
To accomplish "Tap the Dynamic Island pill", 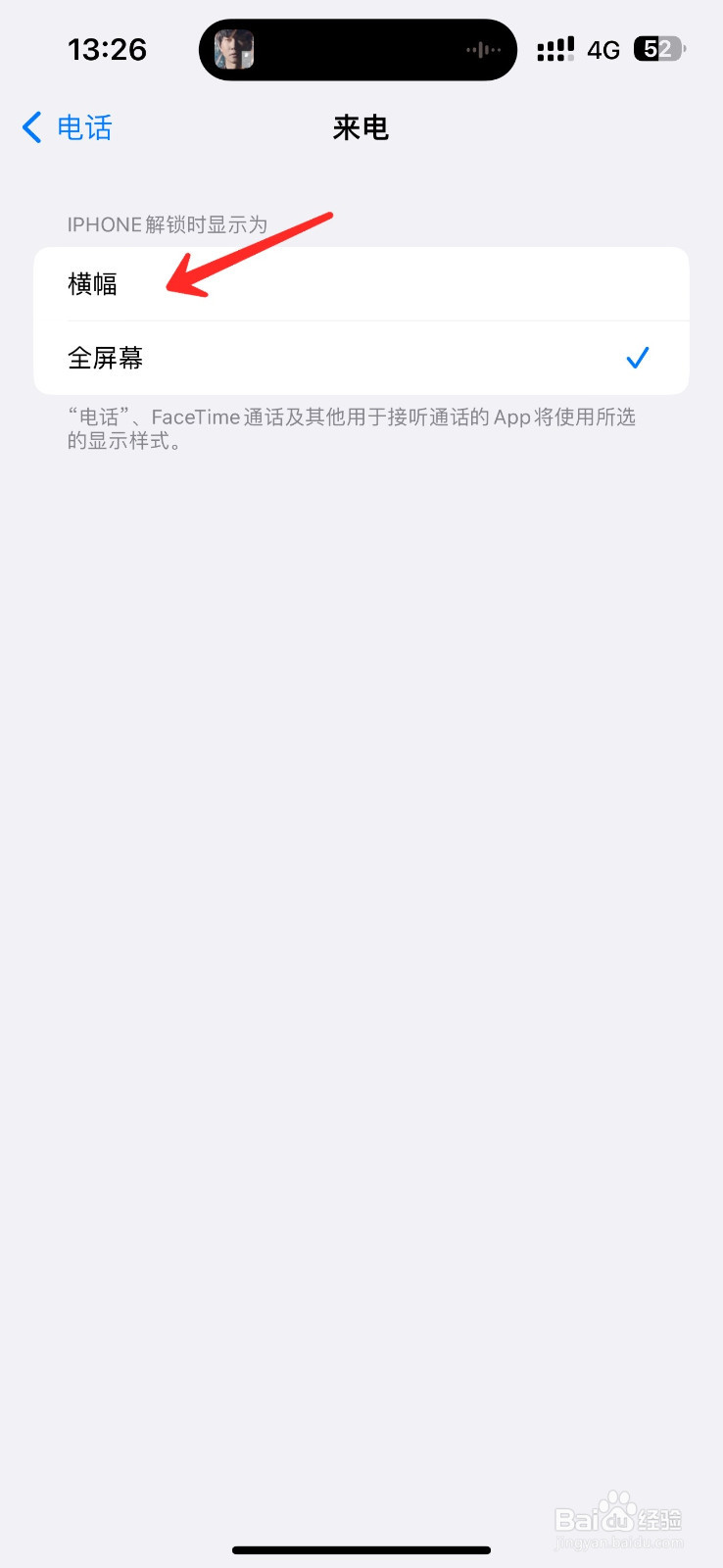I will click(x=359, y=49).
